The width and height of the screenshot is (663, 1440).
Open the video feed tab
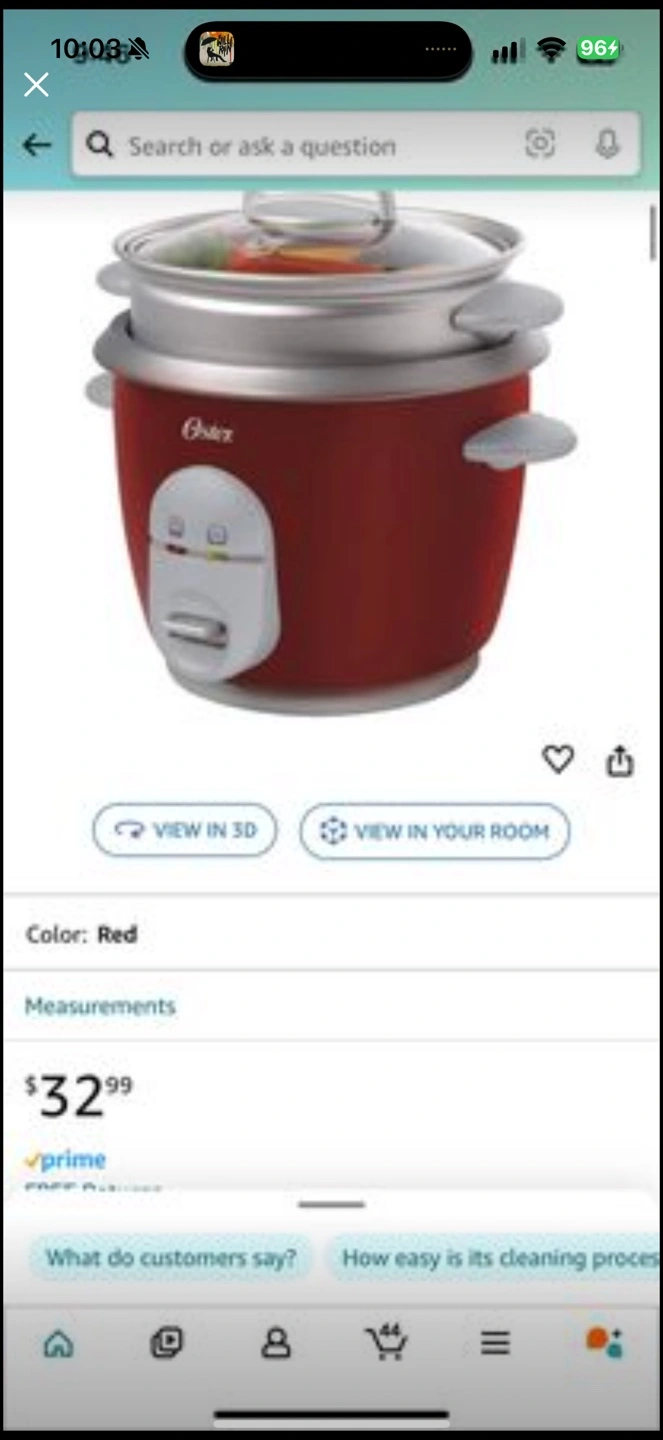(167, 1343)
